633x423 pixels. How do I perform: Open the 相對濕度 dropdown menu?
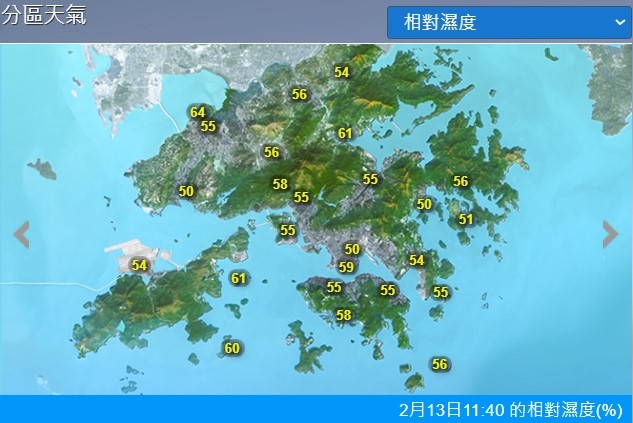click(509, 22)
